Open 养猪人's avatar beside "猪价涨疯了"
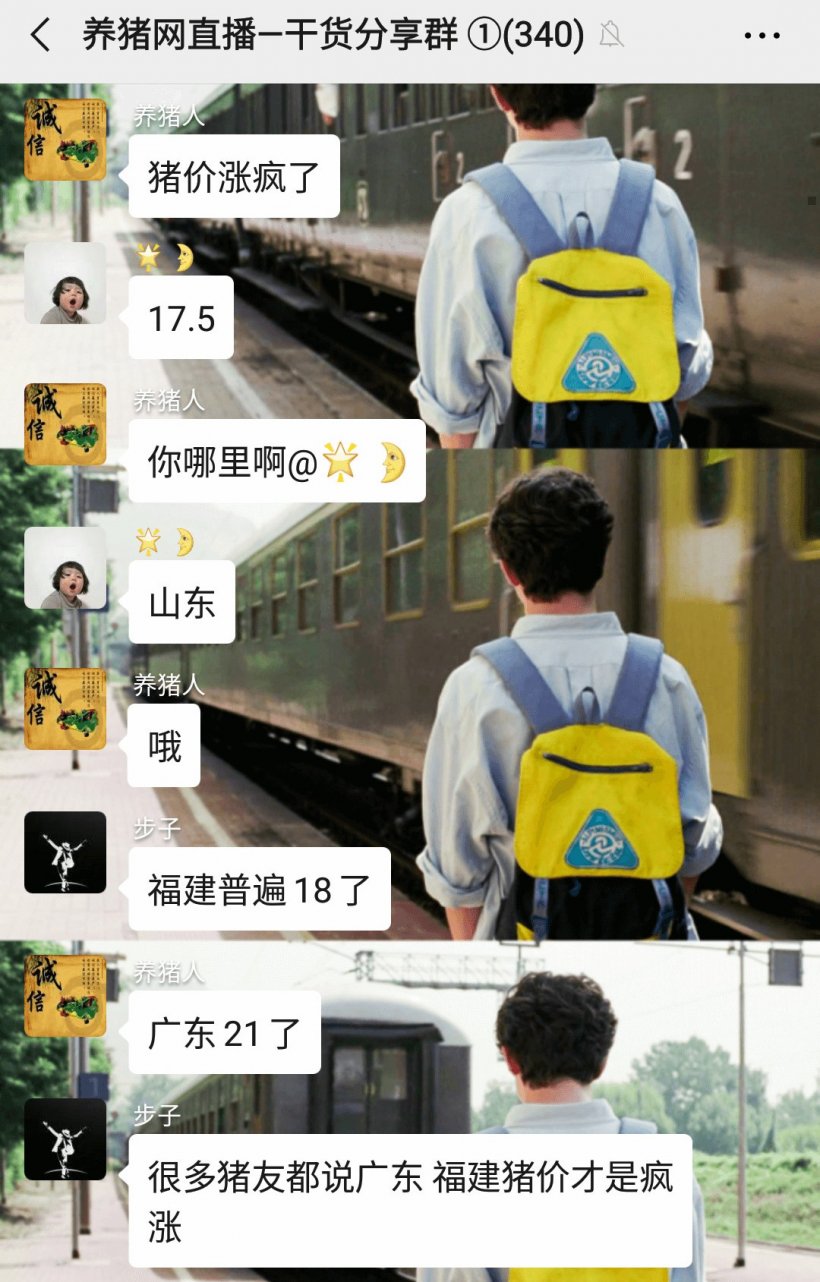820x1282 pixels. click(65, 140)
